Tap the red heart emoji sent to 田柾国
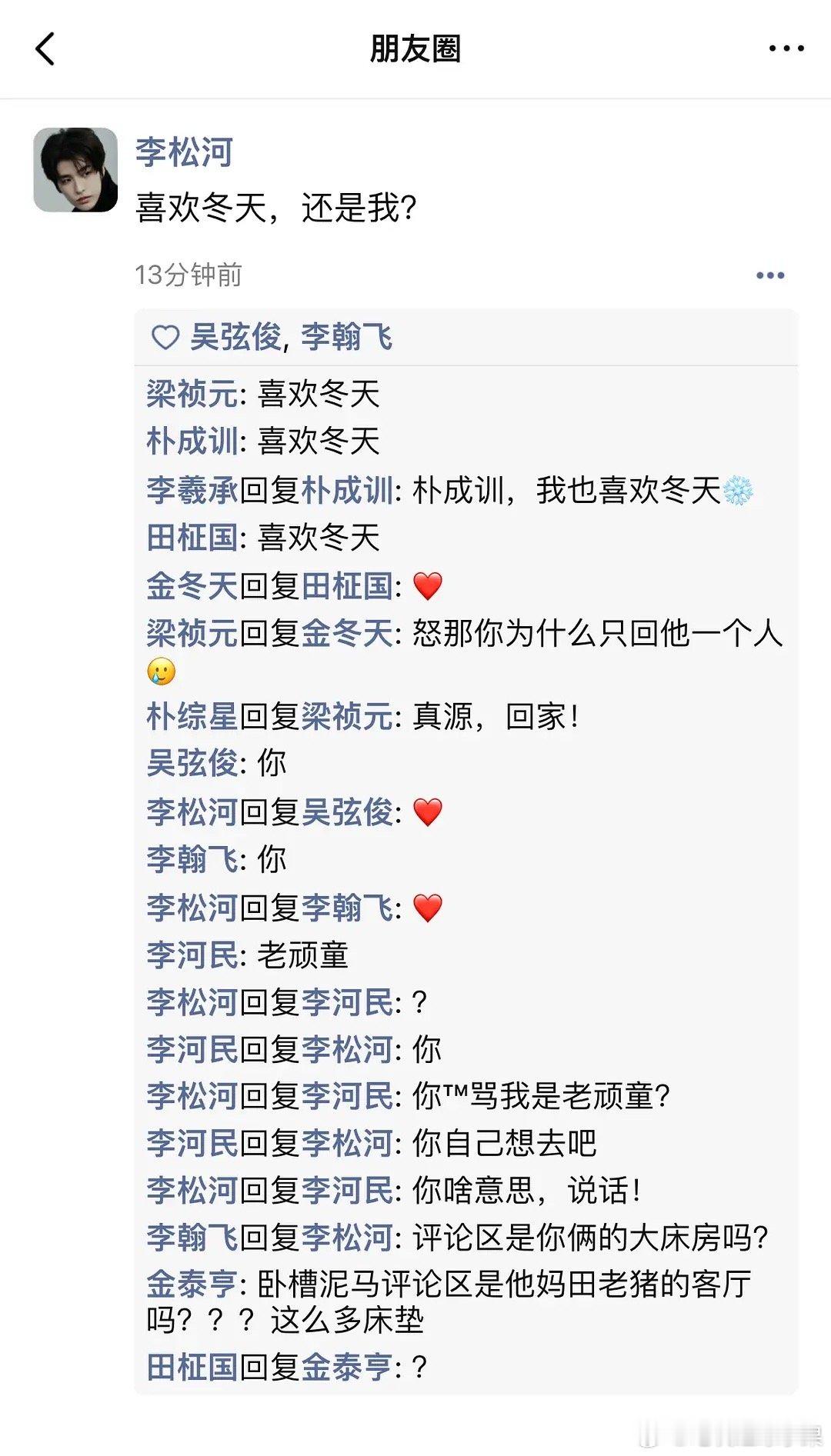Screen dimensions: 831x1456 click(x=428, y=586)
